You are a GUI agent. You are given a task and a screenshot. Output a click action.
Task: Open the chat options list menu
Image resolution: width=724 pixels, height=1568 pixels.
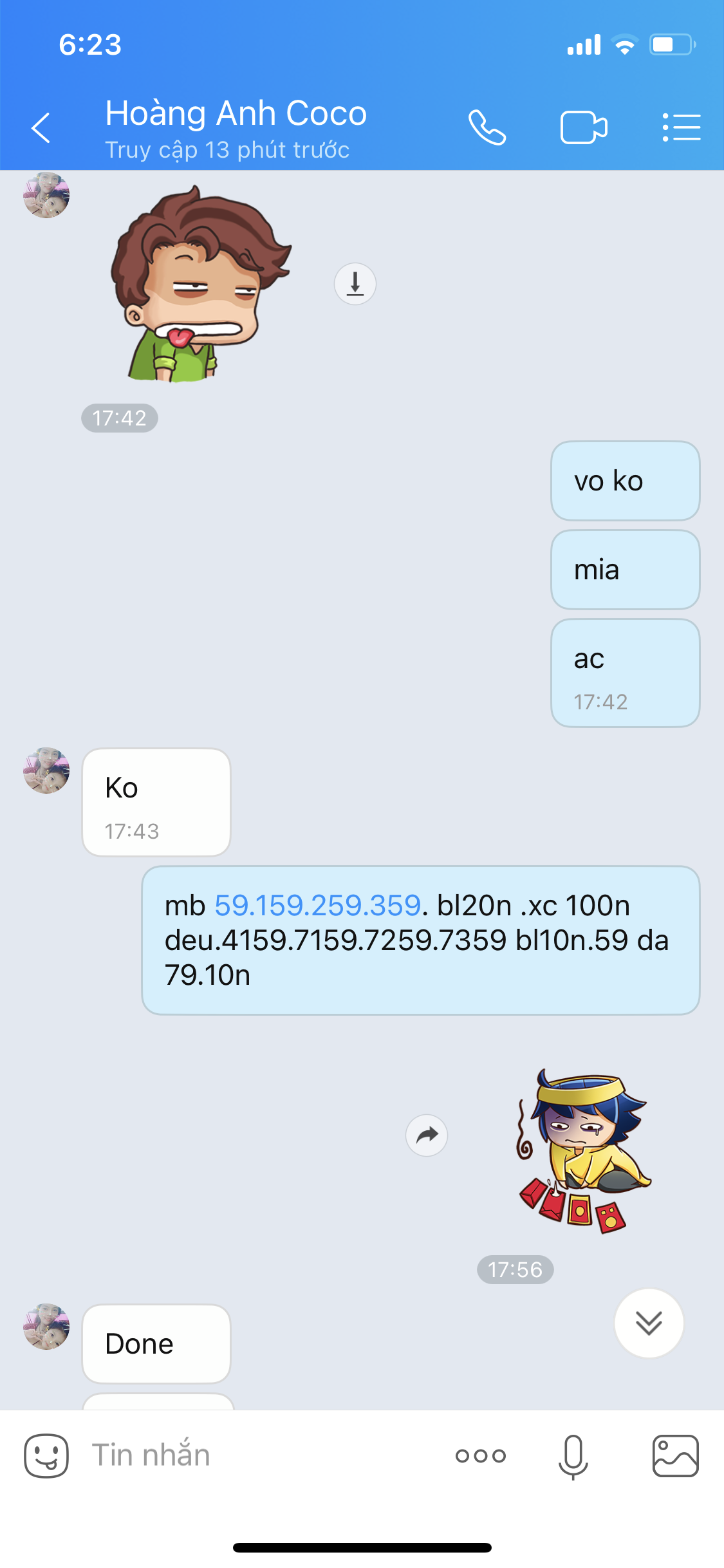[x=682, y=127]
